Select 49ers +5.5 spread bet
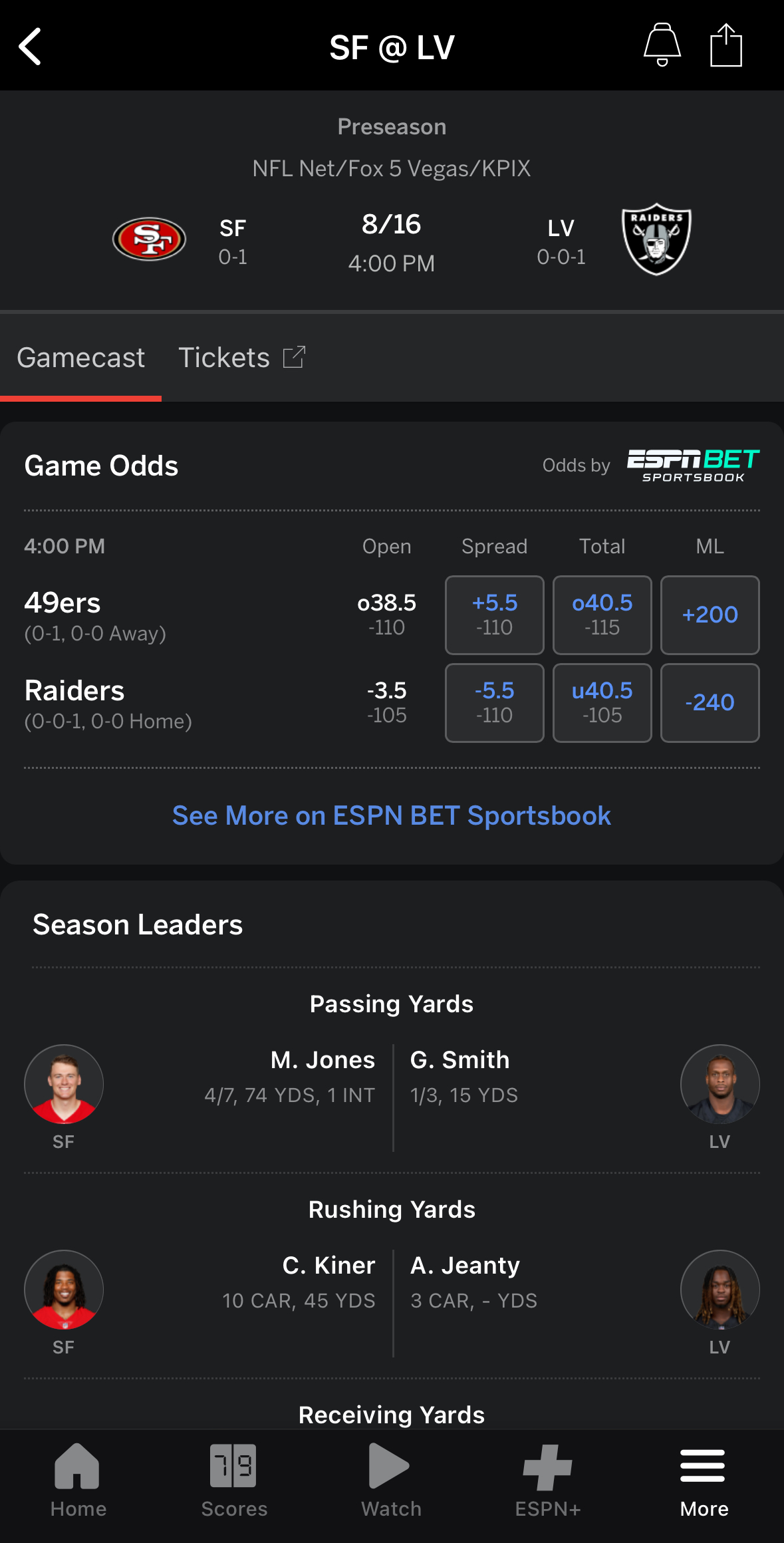The image size is (784, 1543). (494, 615)
